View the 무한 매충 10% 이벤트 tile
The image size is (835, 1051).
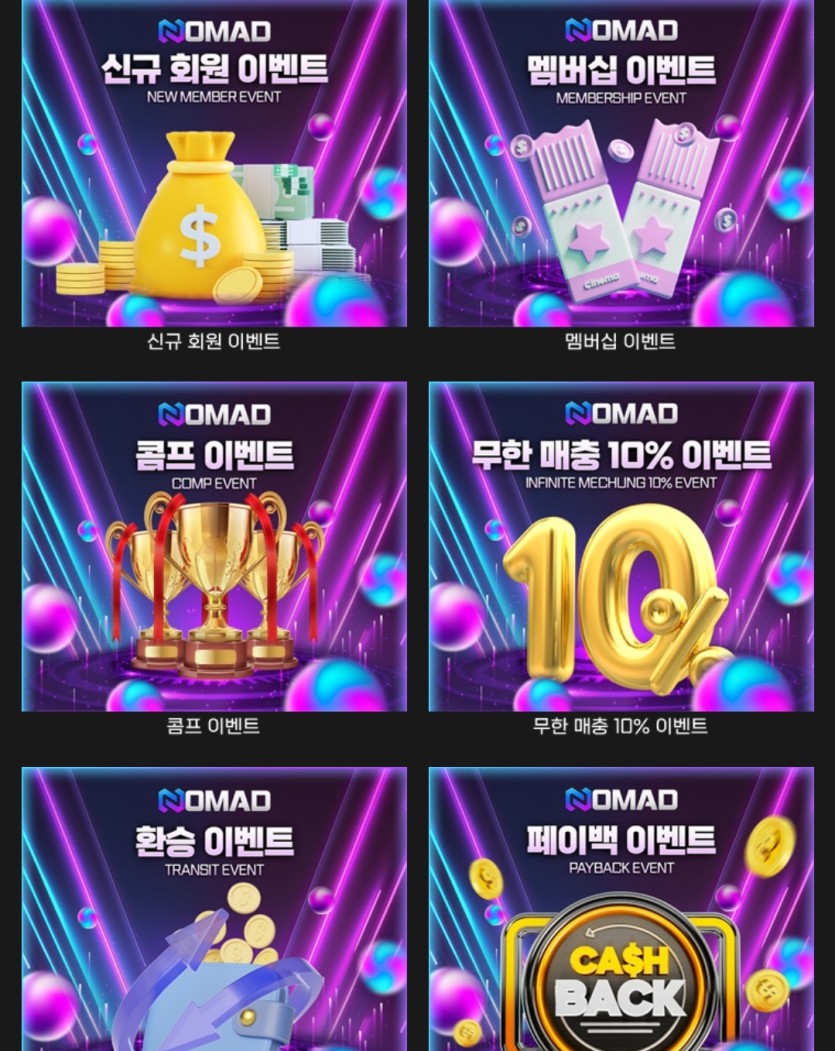(x=621, y=547)
